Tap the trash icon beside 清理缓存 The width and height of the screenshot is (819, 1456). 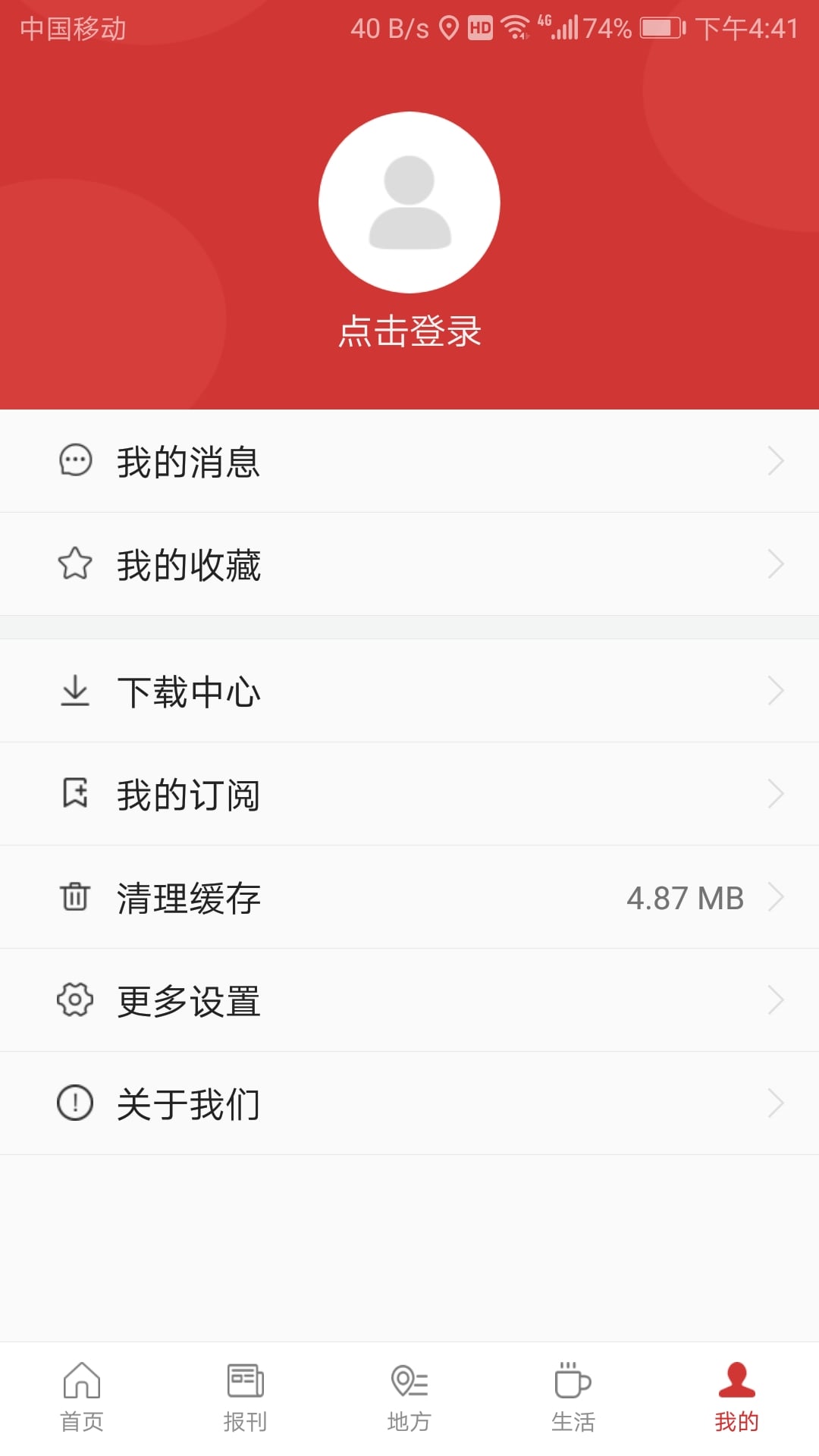point(74,897)
